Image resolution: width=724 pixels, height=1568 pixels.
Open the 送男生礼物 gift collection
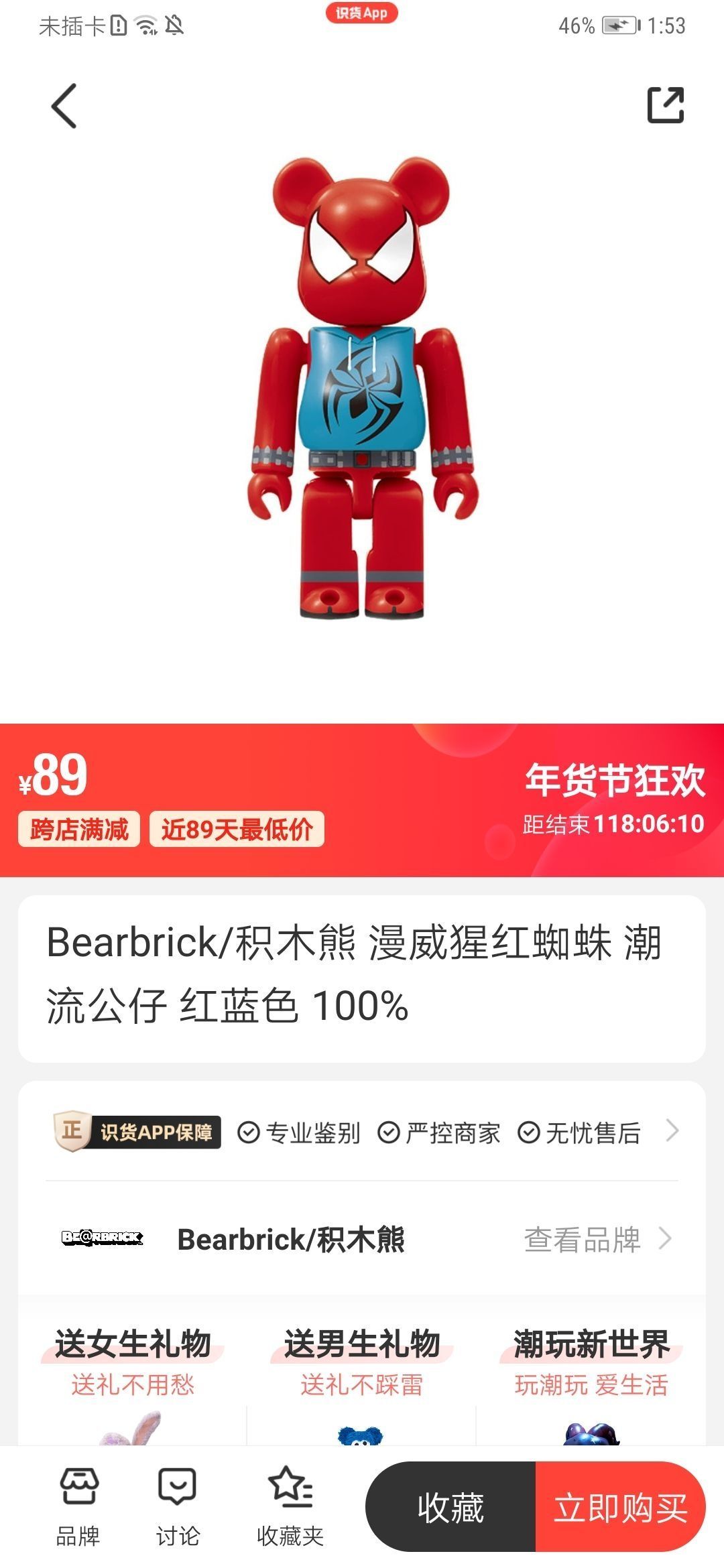pyautogui.click(x=362, y=1360)
